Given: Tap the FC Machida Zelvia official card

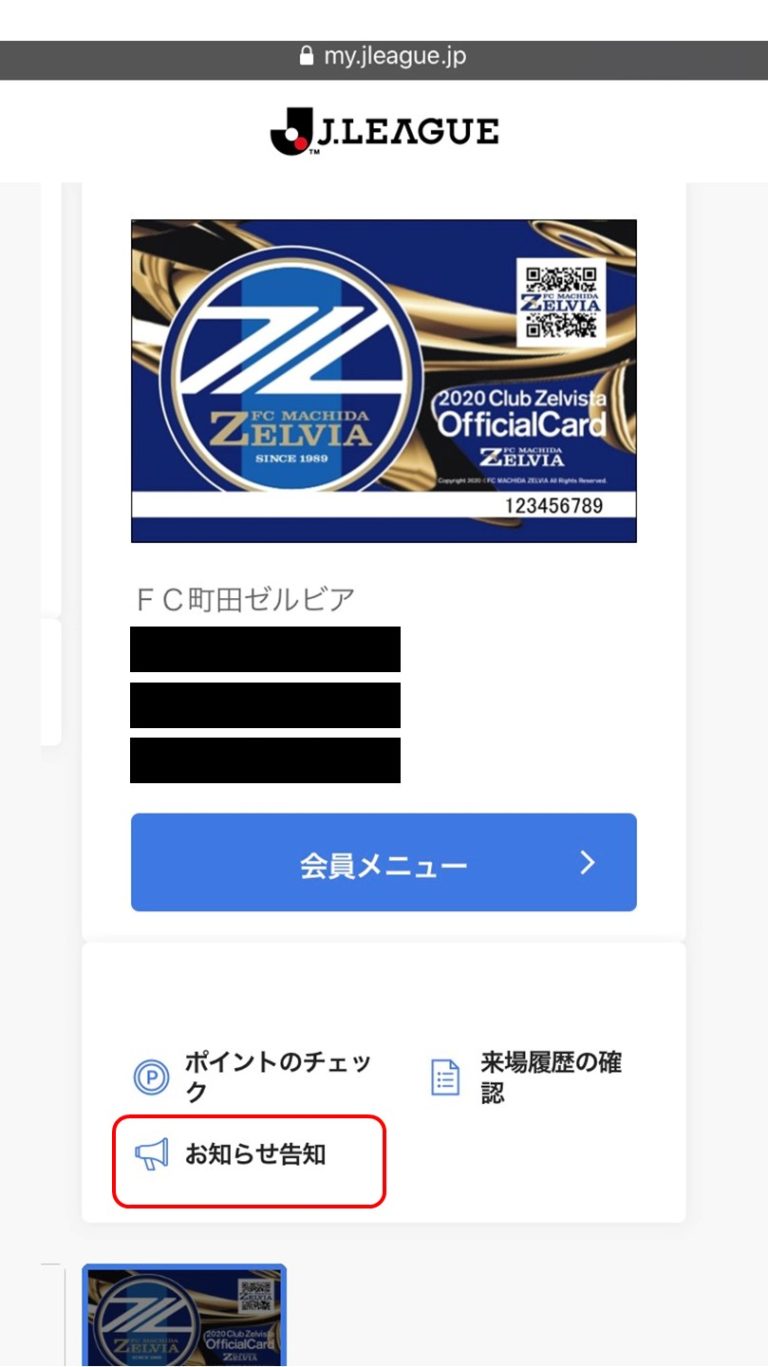Looking at the screenshot, I should pos(383,381).
